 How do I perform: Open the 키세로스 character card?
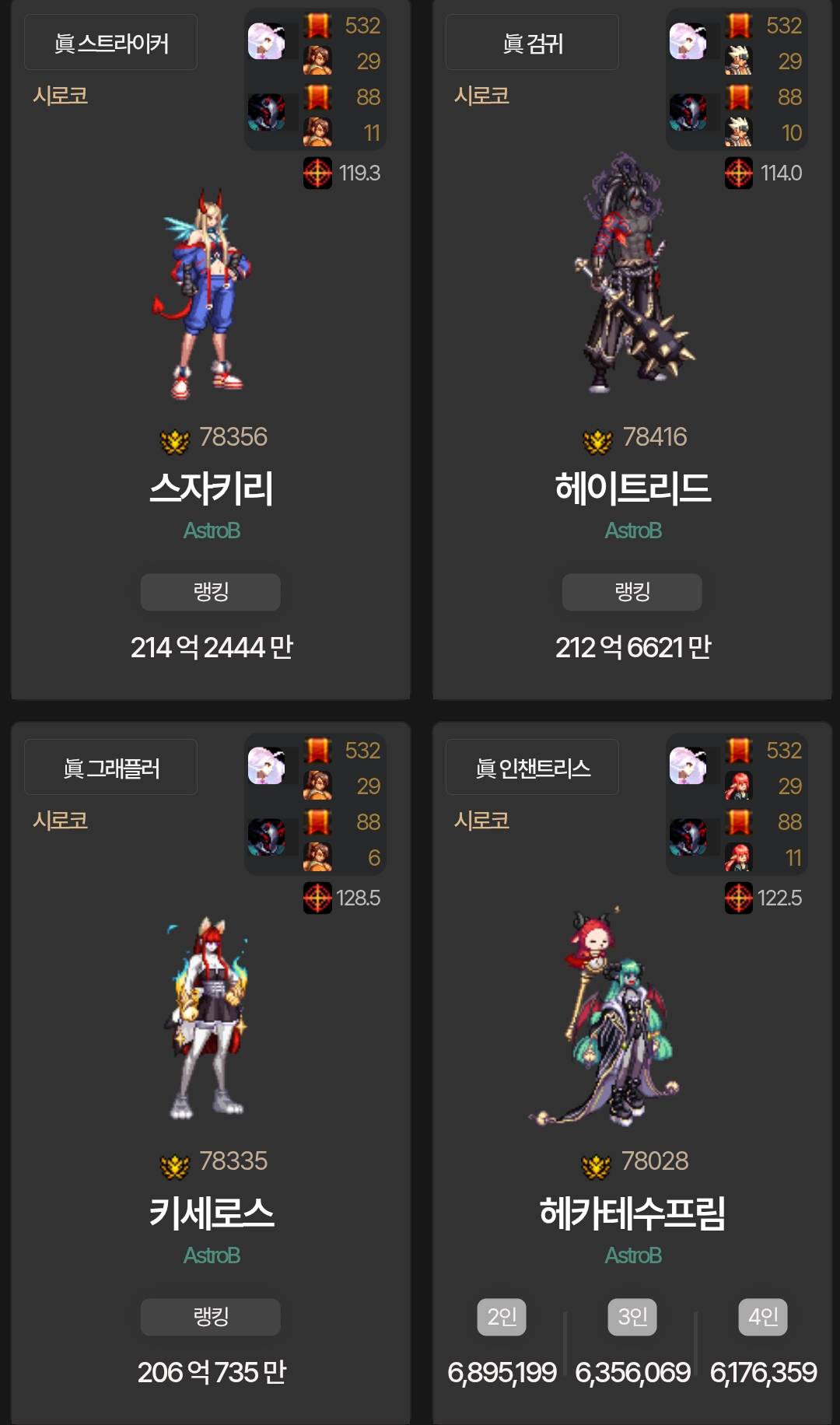[x=211, y=1212]
